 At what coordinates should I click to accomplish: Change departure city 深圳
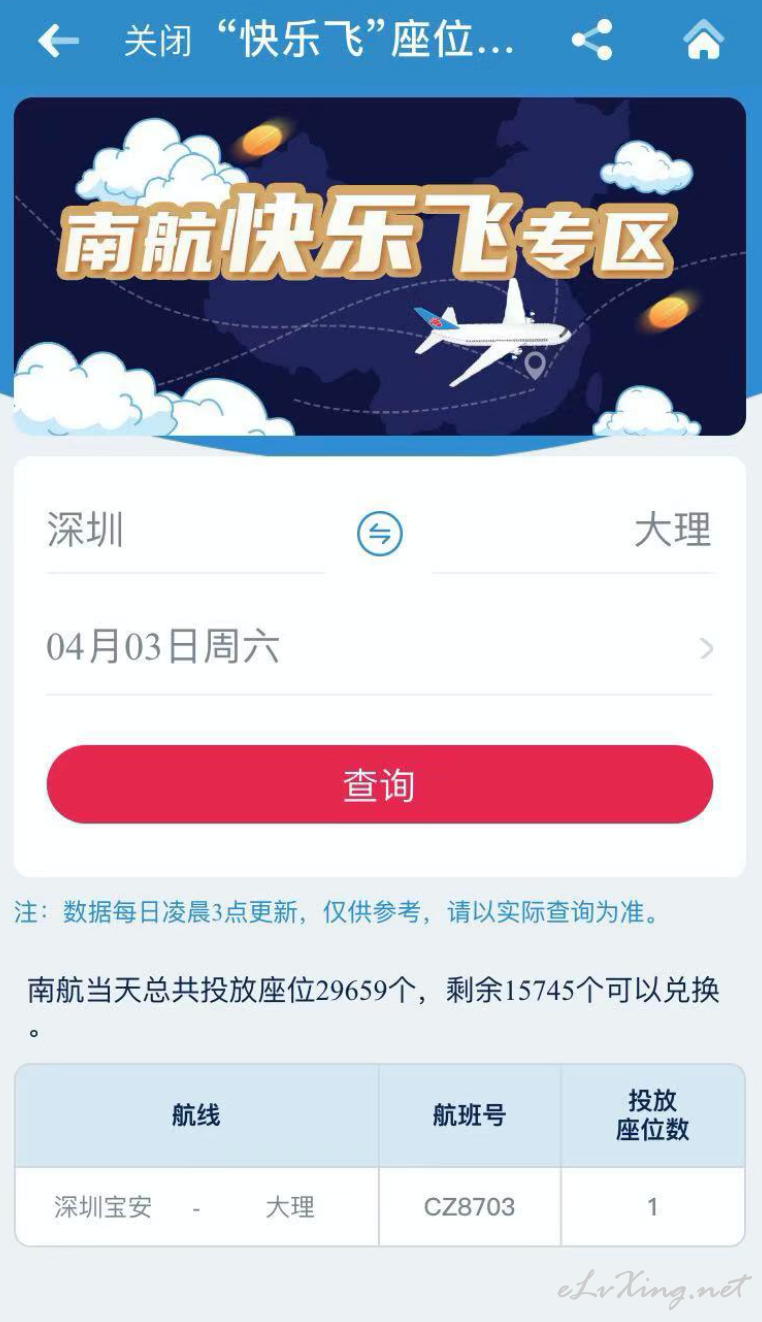click(x=185, y=530)
